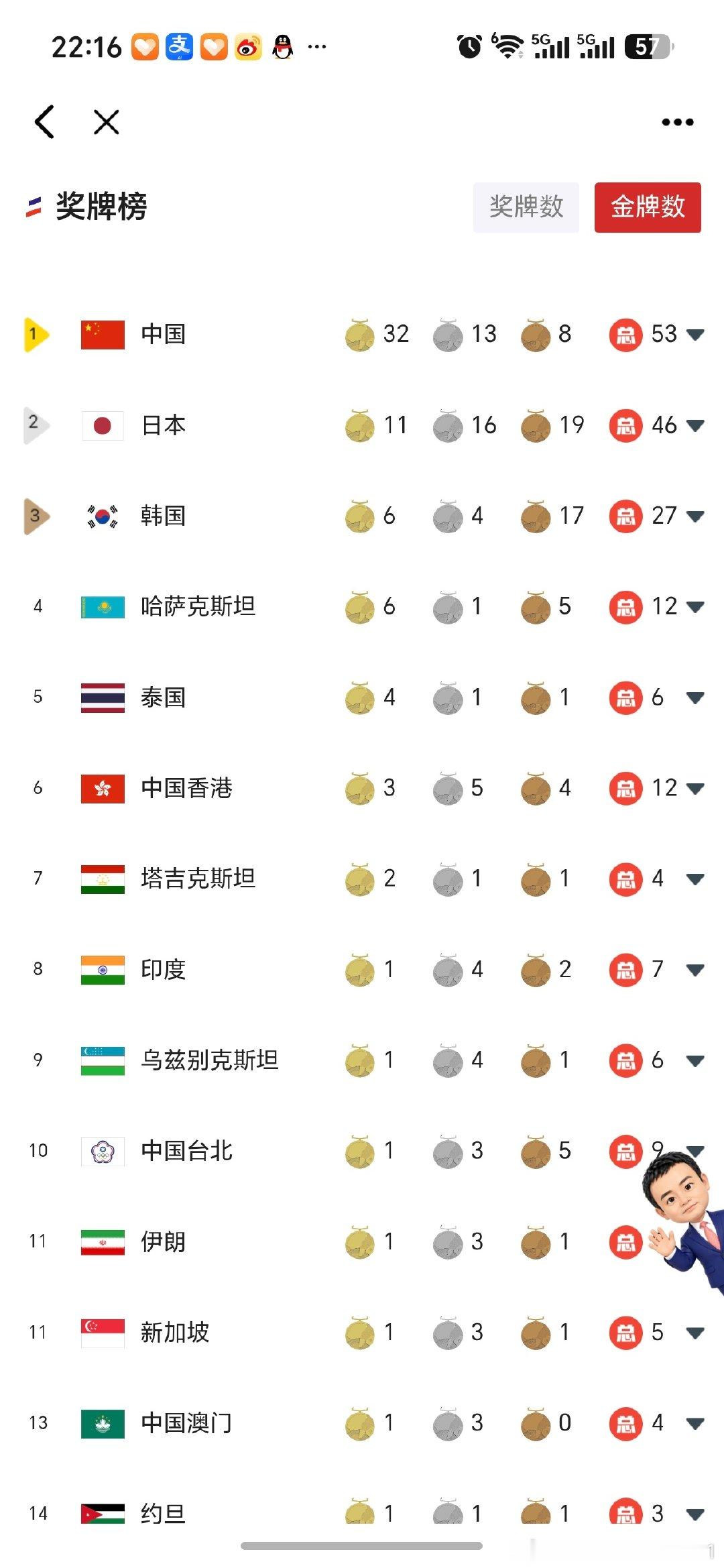
Task: Expand the 中国澳门 medal details
Action: 696,1424
